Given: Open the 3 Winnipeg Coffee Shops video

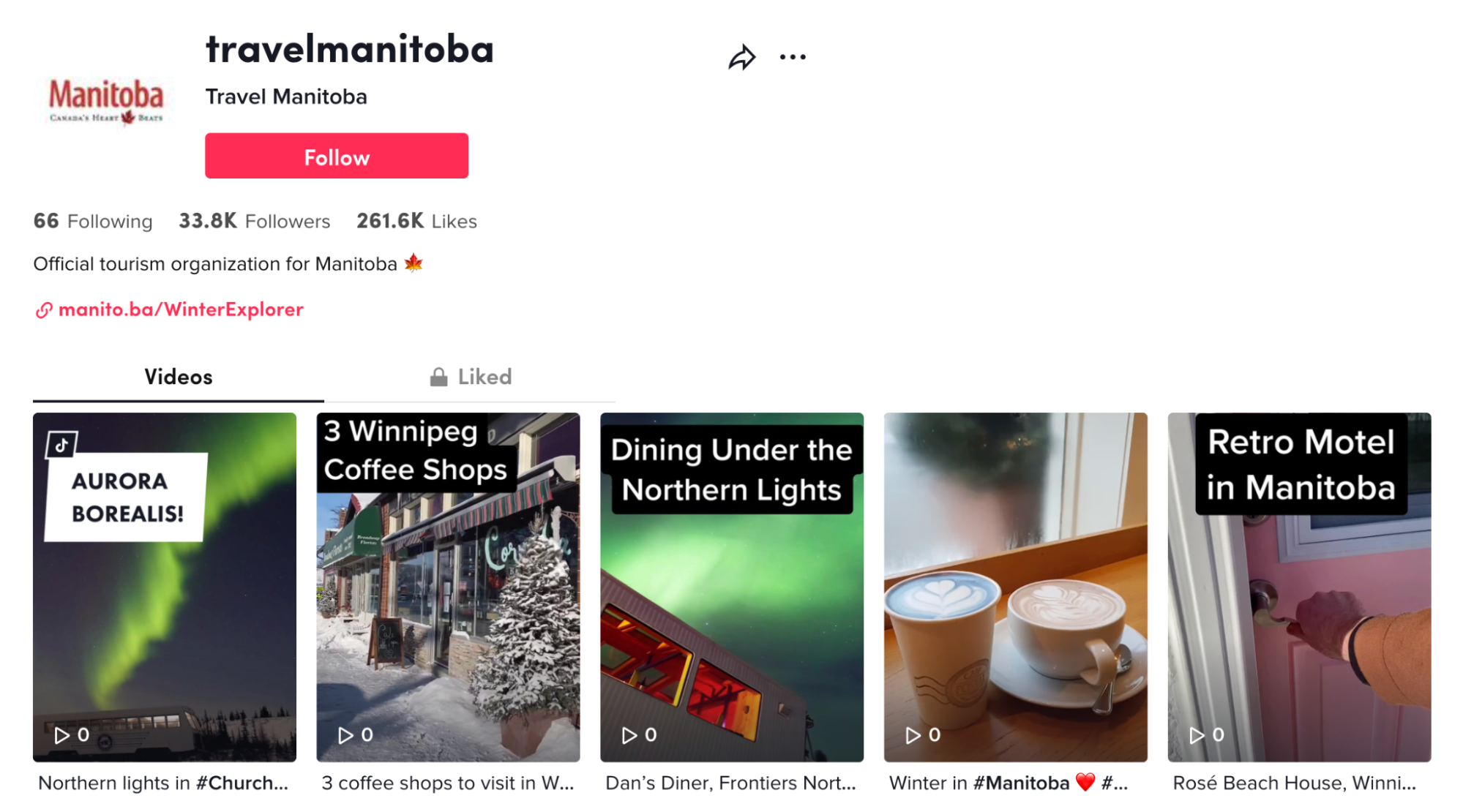Looking at the screenshot, I should point(448,587).
